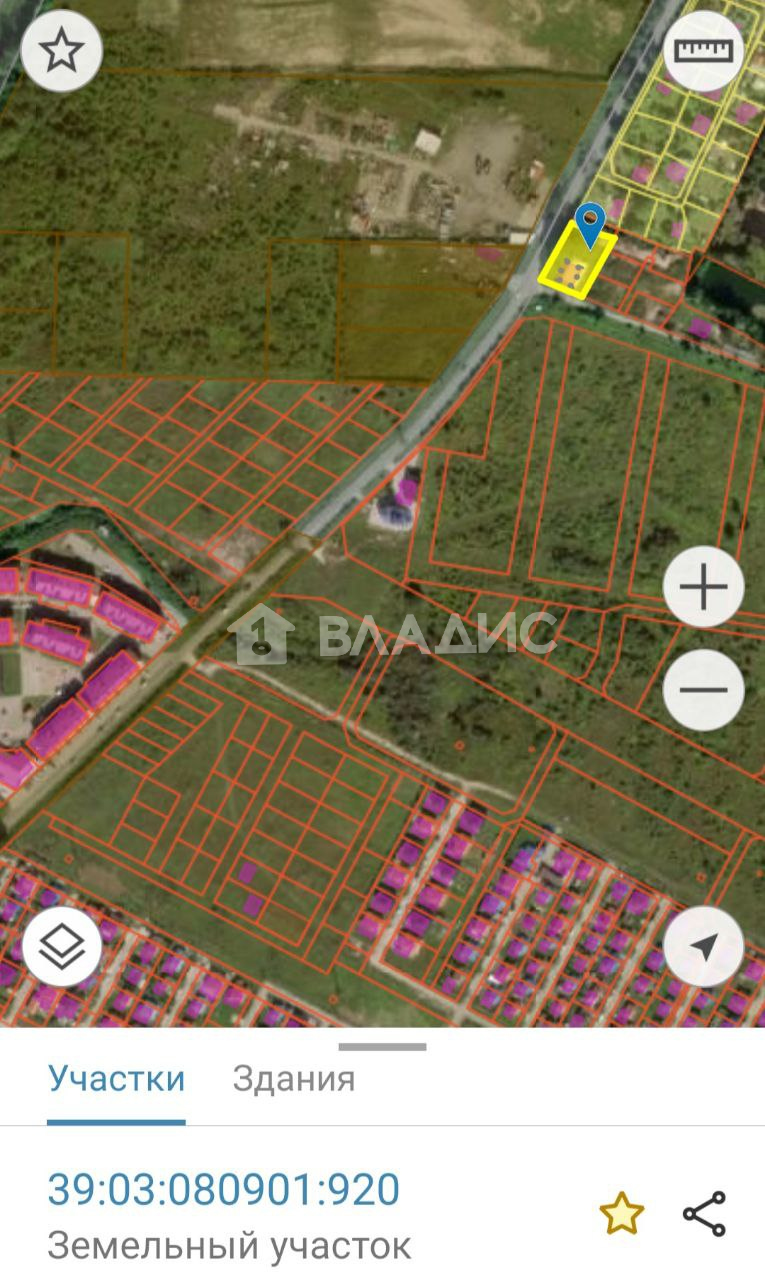Switch to the Здания tab
The width and height of the screenshot is (765, 1280).
294,1079
